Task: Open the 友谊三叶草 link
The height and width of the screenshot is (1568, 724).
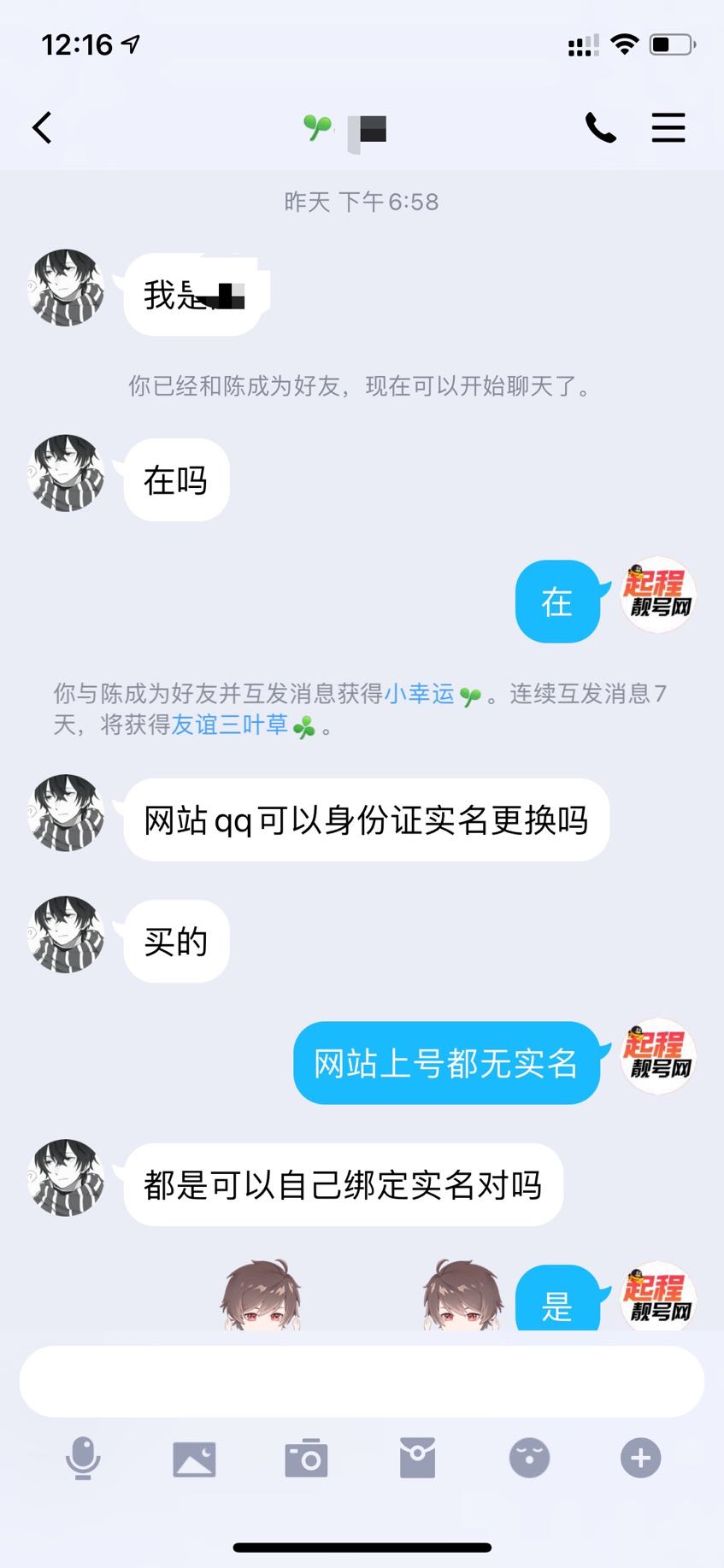Action: tap(229, 725)
